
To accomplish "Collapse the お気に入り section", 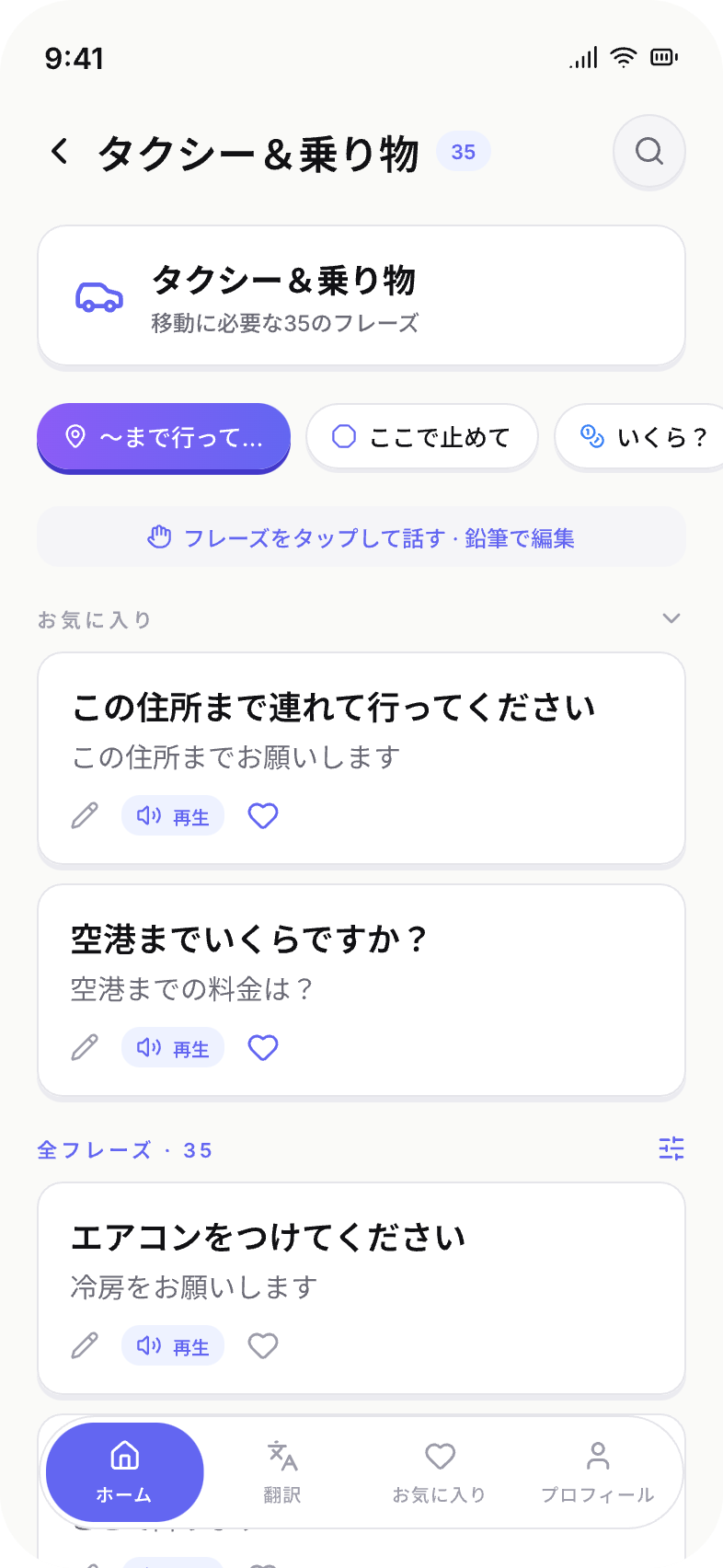I will pos(671,618).
